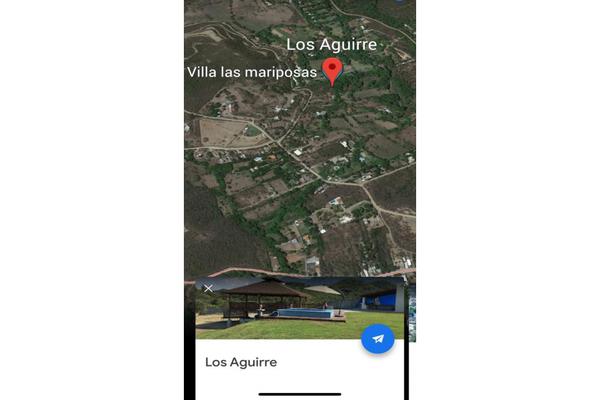Fly to Los Aguirre with the blue button
The height and width of the screenshot is (400, 600).
tap(378, 339)
